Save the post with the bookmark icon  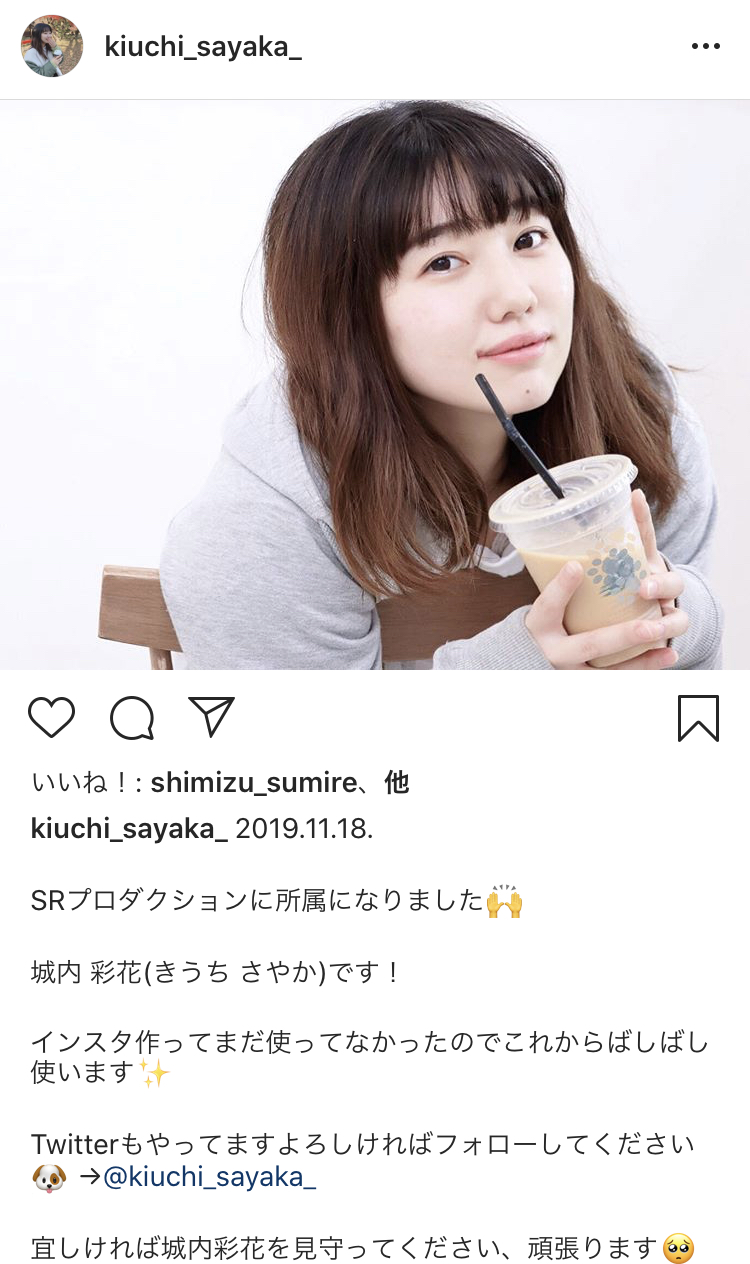click(698, 718)
